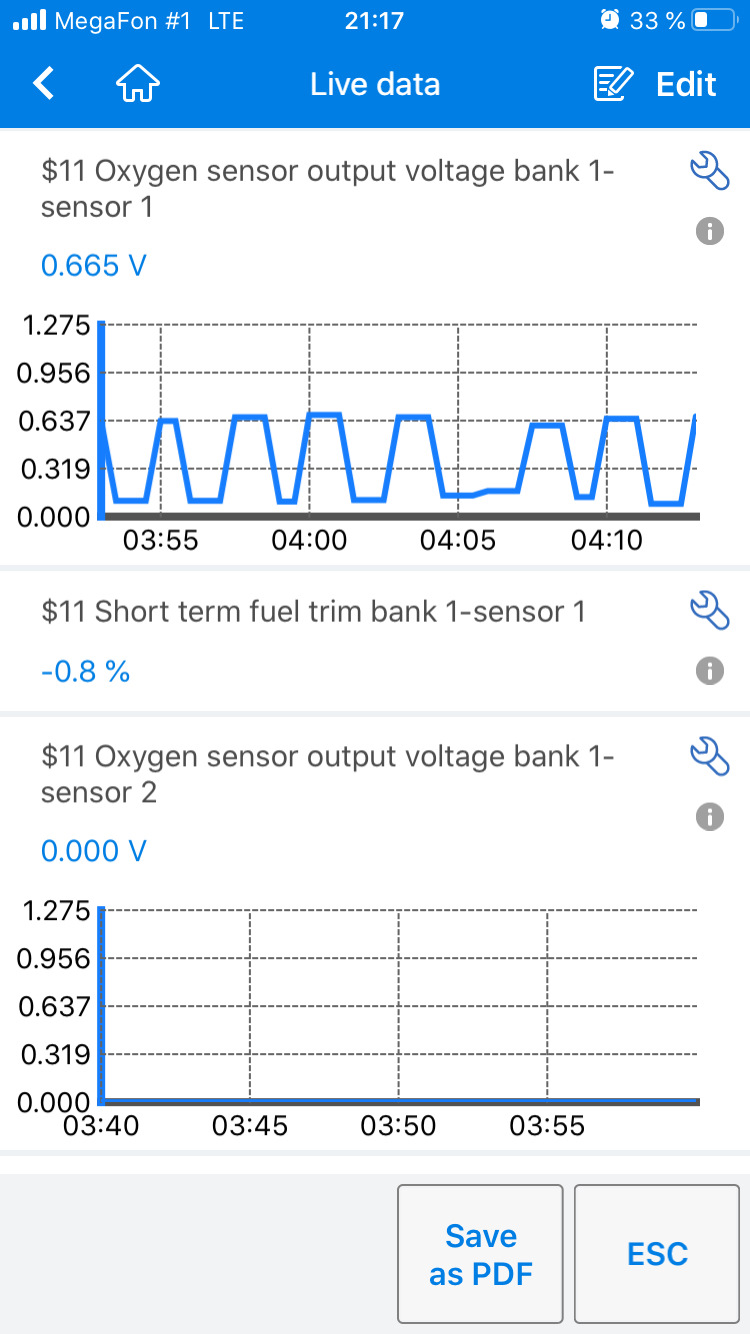This screenshot has width=750, height=1334.
Task: Open the home screen icon
Action: click(138, 84)
